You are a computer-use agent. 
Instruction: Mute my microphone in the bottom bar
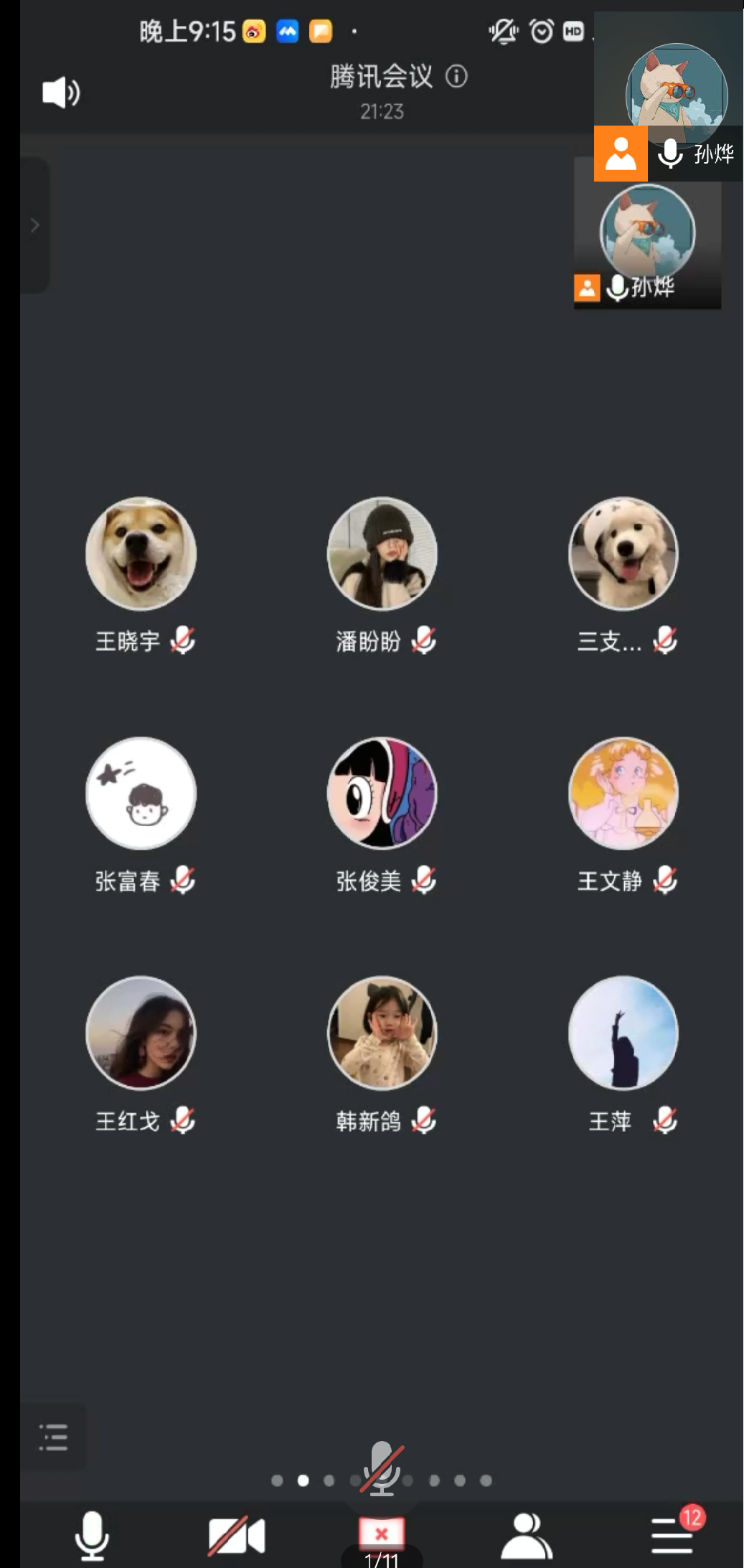(x=92, y=1536)
